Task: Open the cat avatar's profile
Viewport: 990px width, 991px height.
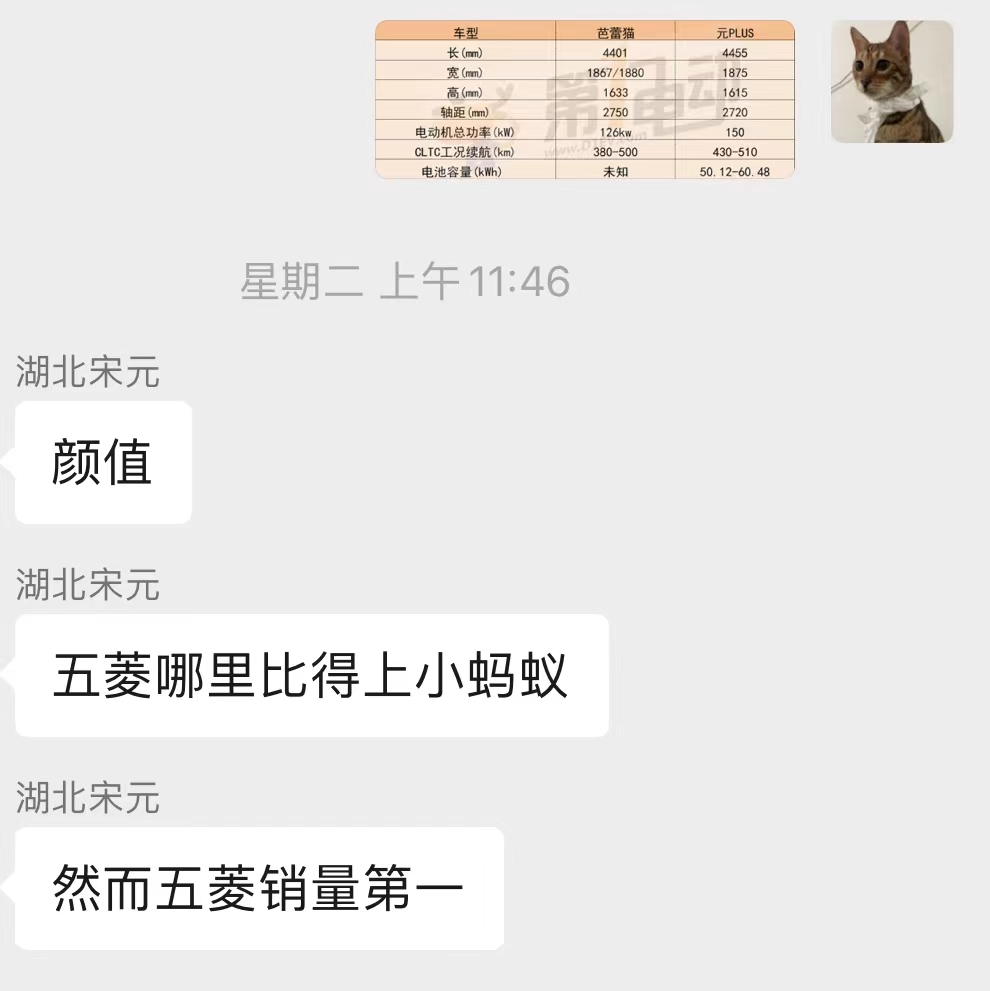Action: [x=891, y=82]
